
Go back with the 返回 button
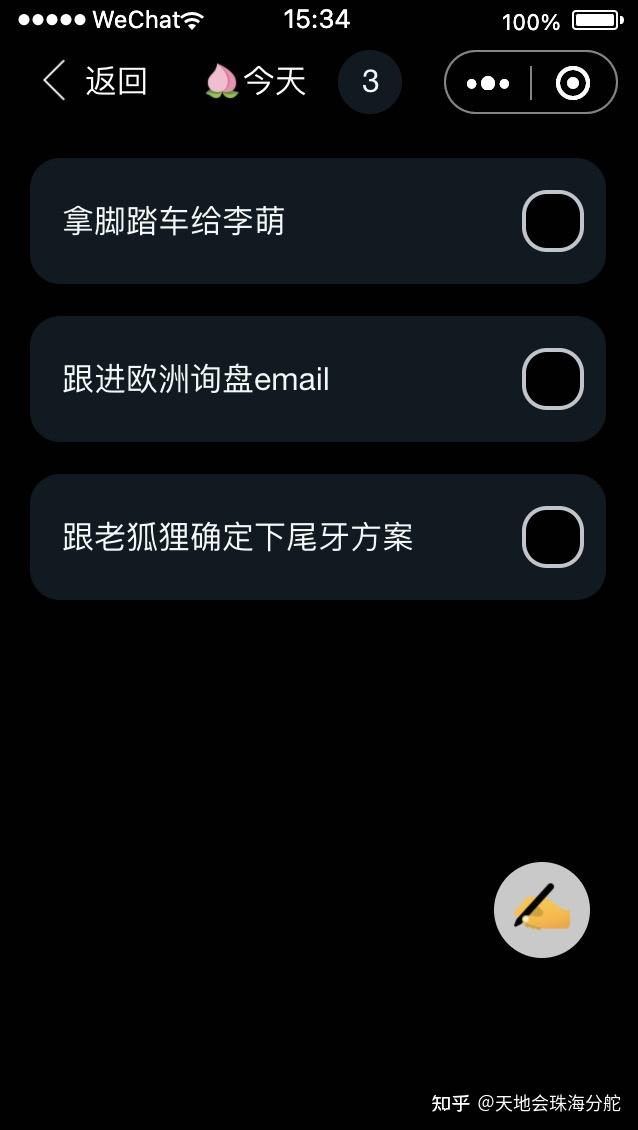pyautogui.click(x=95, y=81)
